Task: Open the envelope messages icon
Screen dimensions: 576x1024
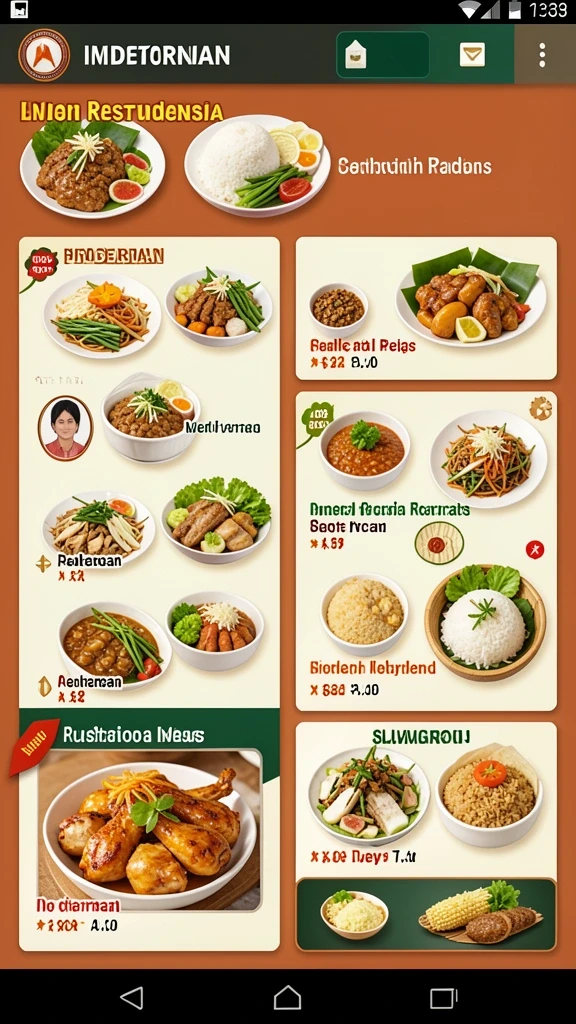Action: (x=472, y=55)
